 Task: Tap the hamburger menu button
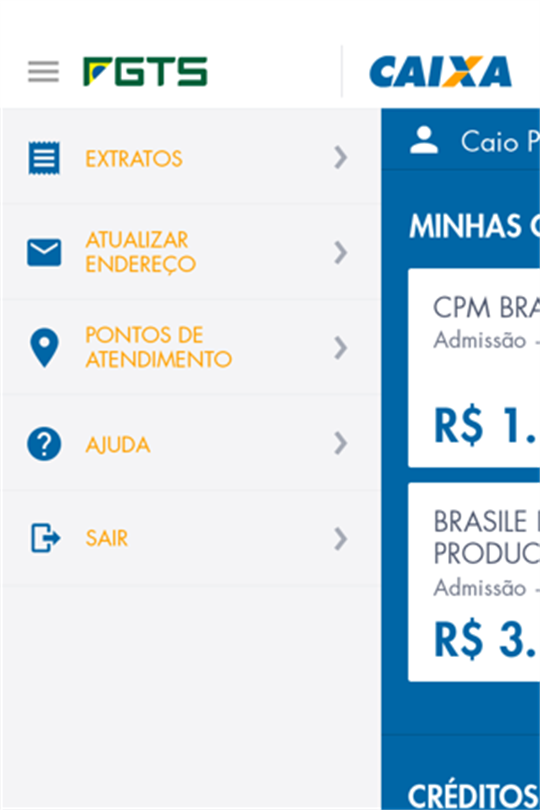[x=43, y=72]
